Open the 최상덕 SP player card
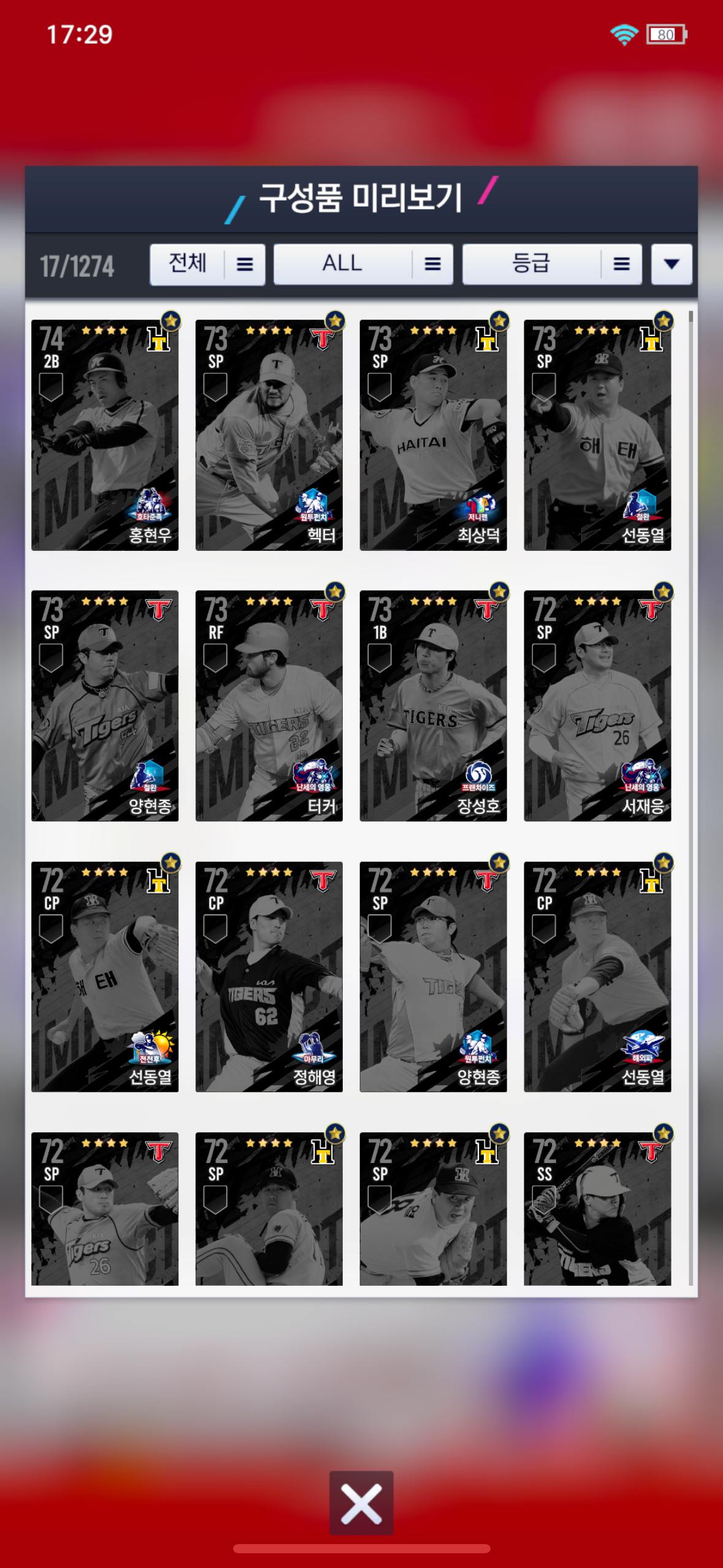723x1568 pixels. point(434,434)
